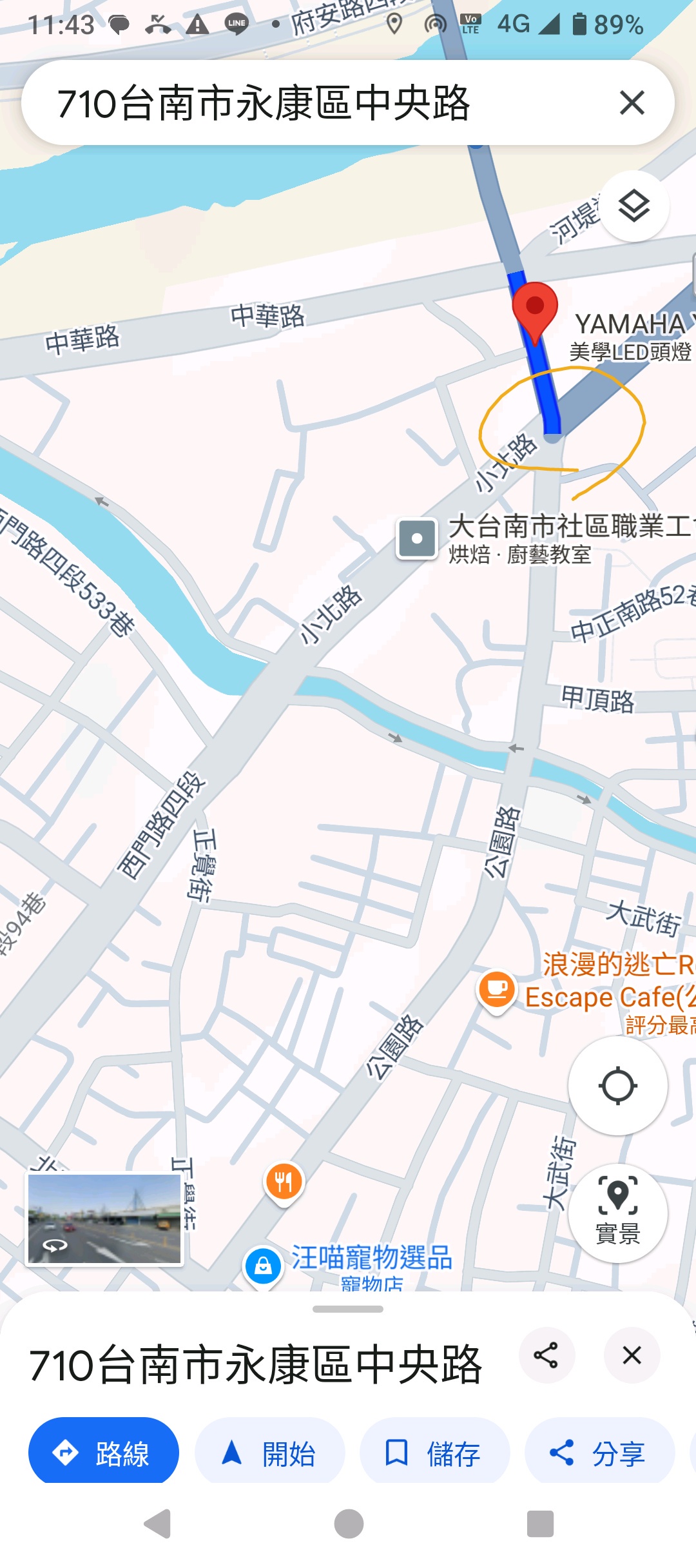Open 實景 live view
The height and width of the screenshot is (1568, 696).
coord(617,1212)
